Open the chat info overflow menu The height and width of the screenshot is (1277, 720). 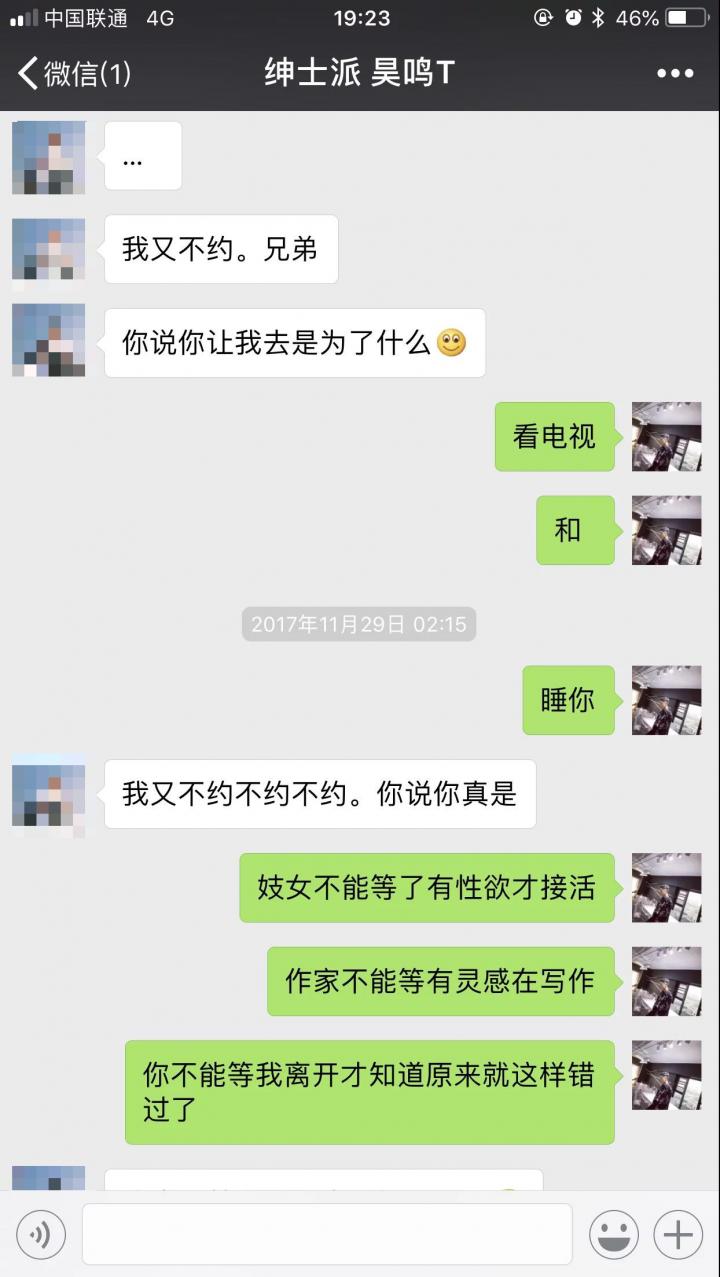pyautogui.click(x=675, y=73)
